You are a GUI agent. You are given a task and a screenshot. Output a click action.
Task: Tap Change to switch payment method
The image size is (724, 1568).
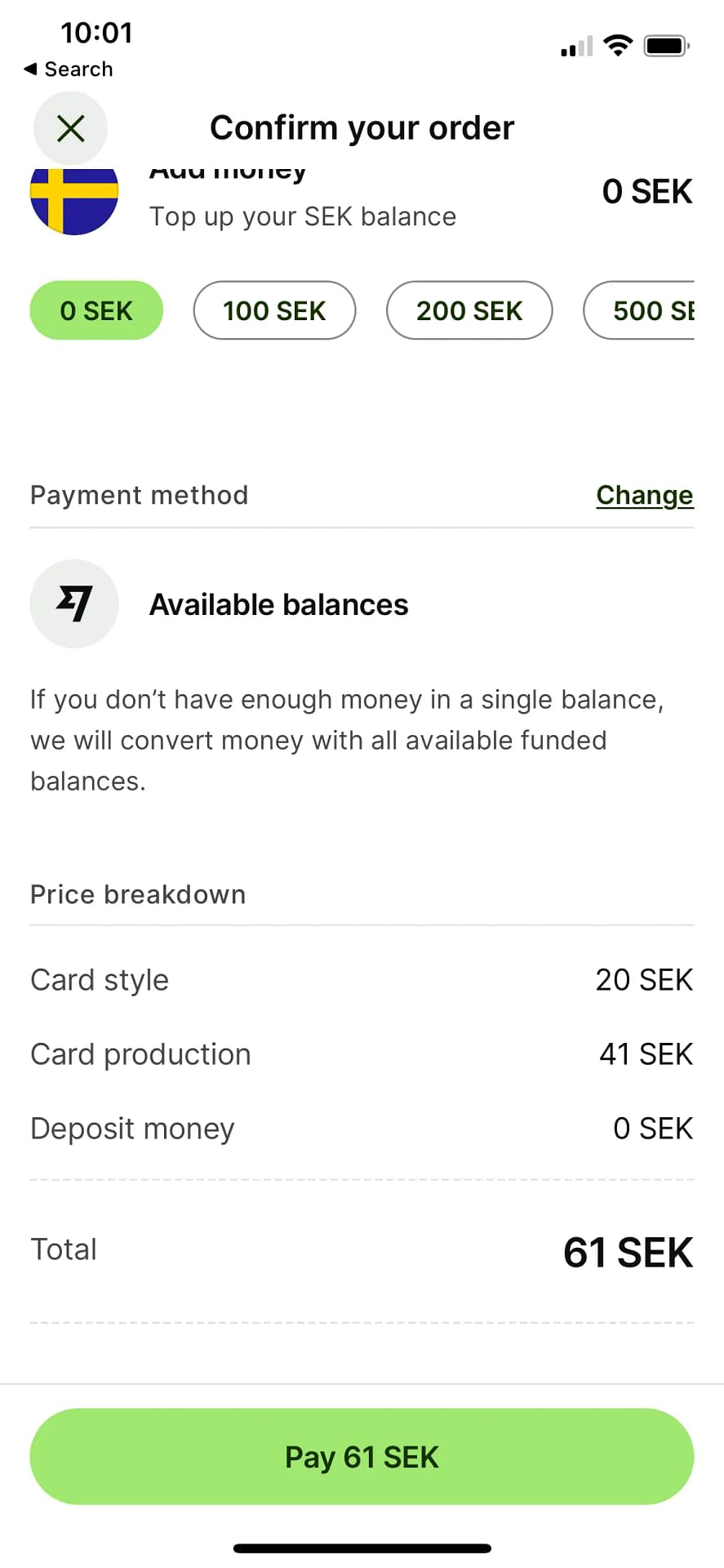645,495
